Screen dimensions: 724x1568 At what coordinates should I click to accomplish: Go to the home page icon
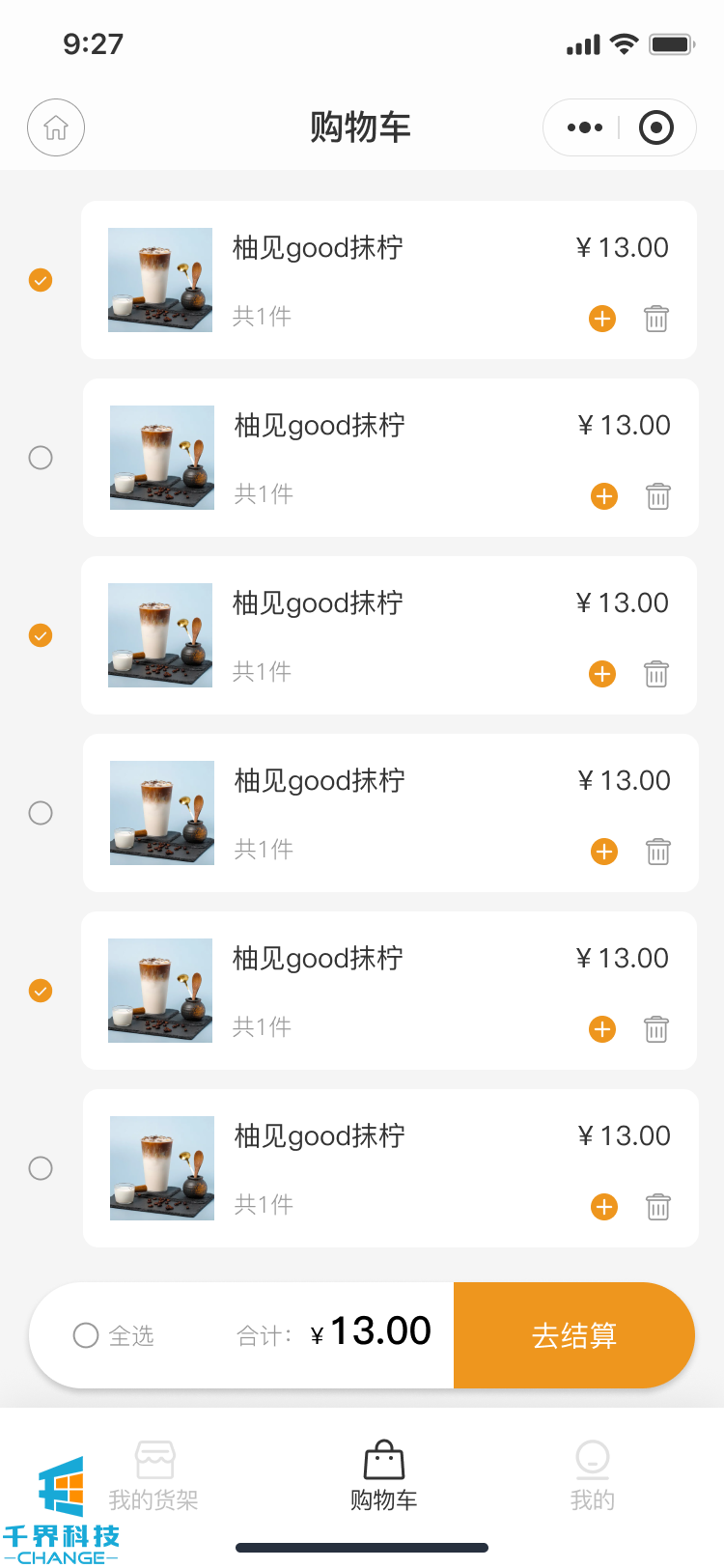(x=56, y=127)
